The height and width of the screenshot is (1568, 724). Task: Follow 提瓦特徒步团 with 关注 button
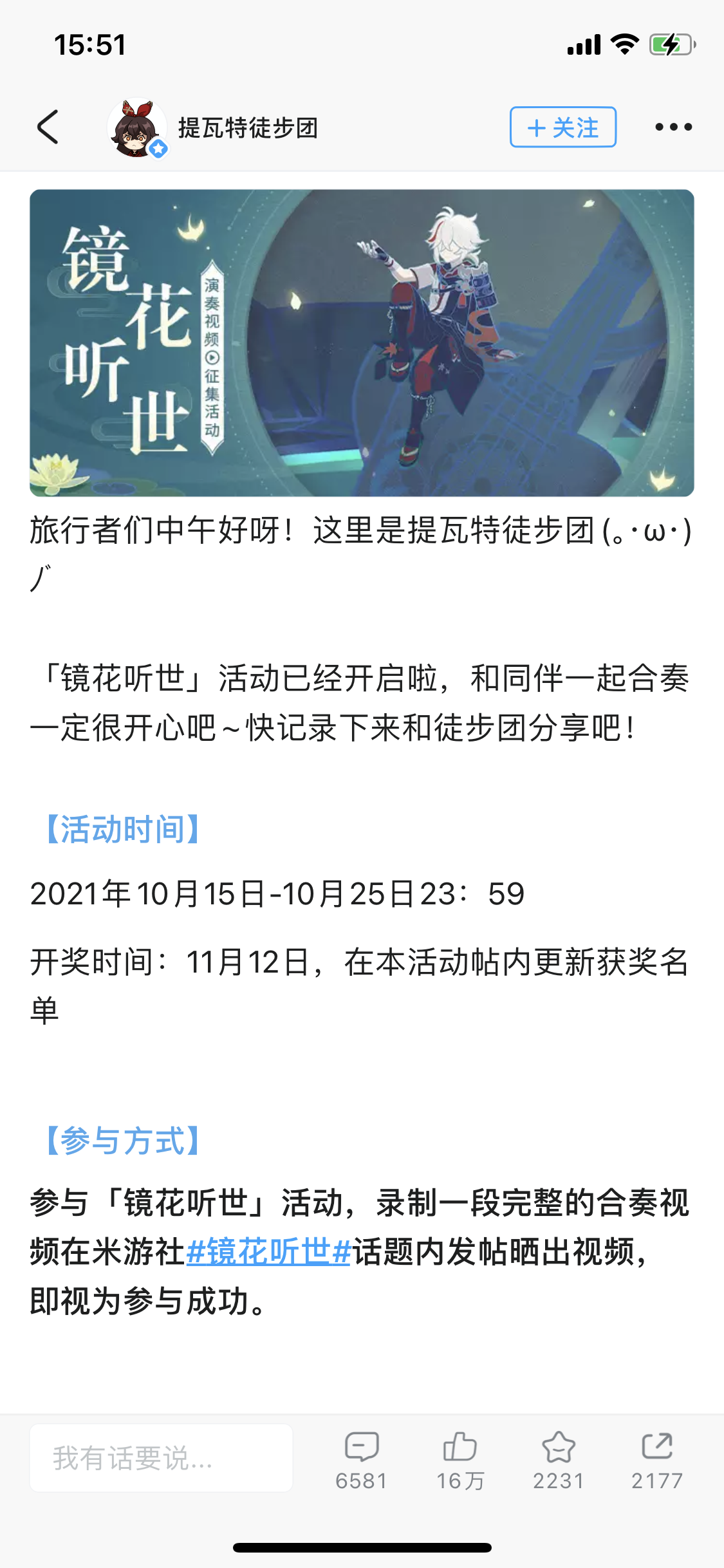[562, 127]
